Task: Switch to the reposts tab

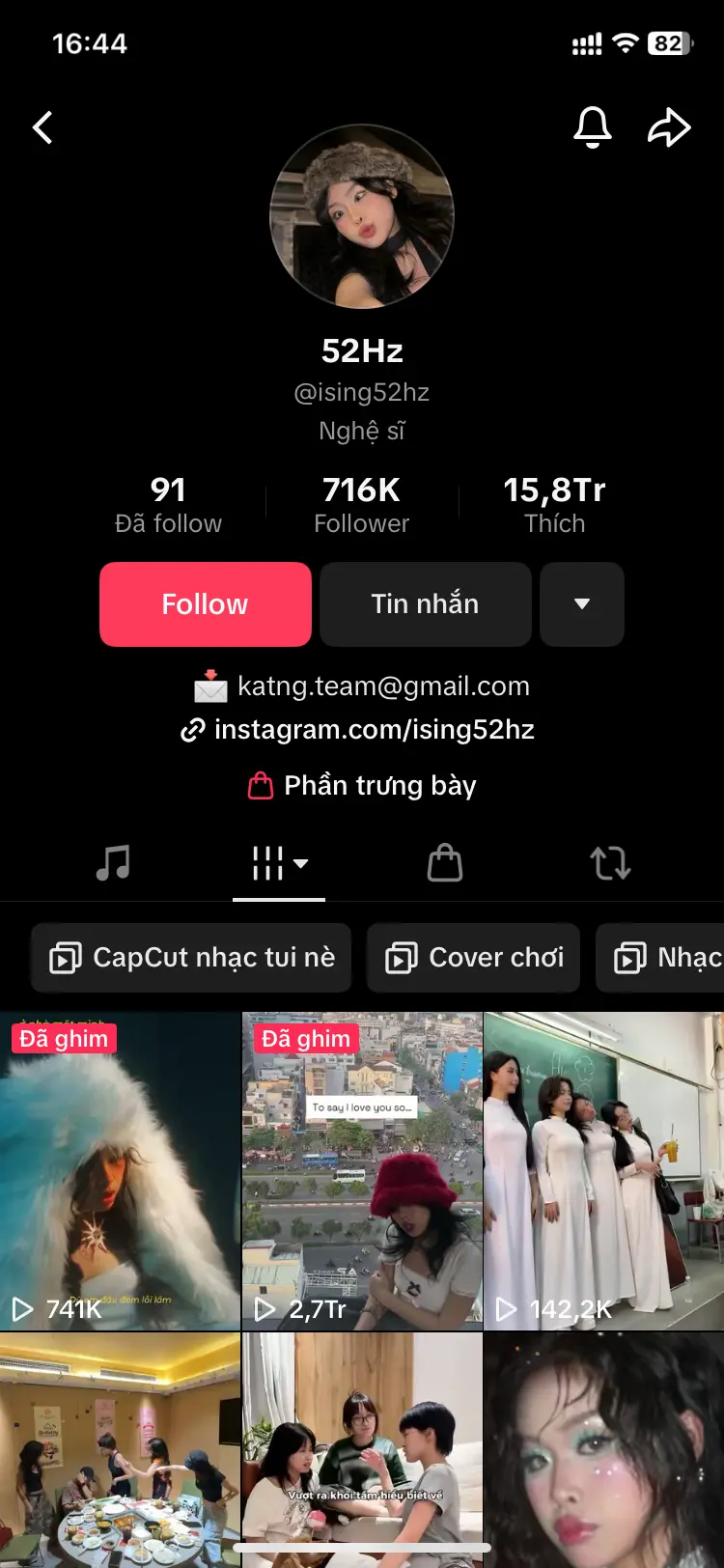Action: tap(611, 862)
